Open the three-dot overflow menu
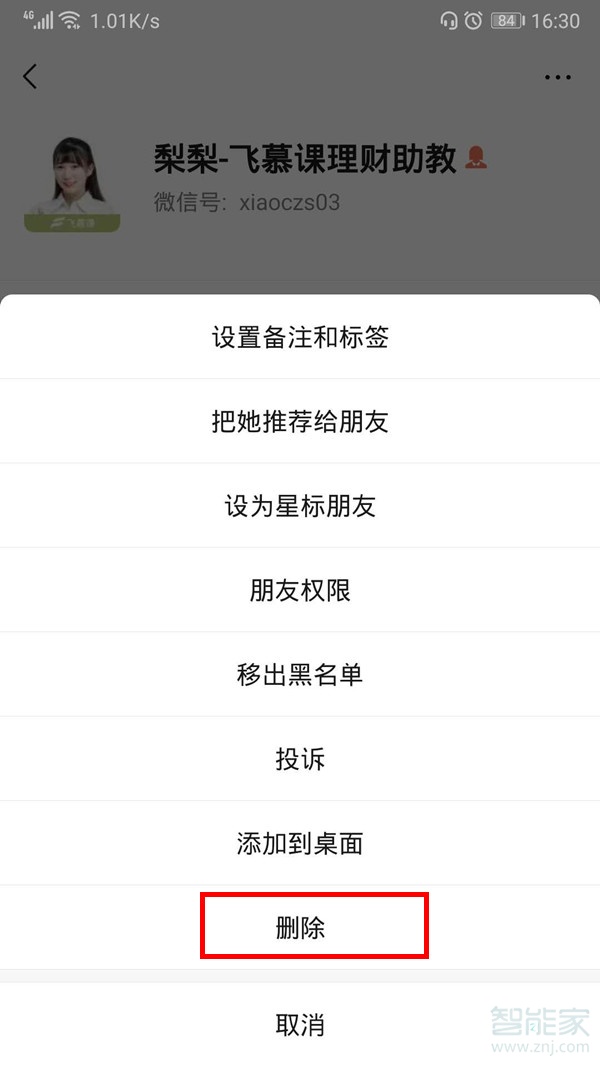 557,76
